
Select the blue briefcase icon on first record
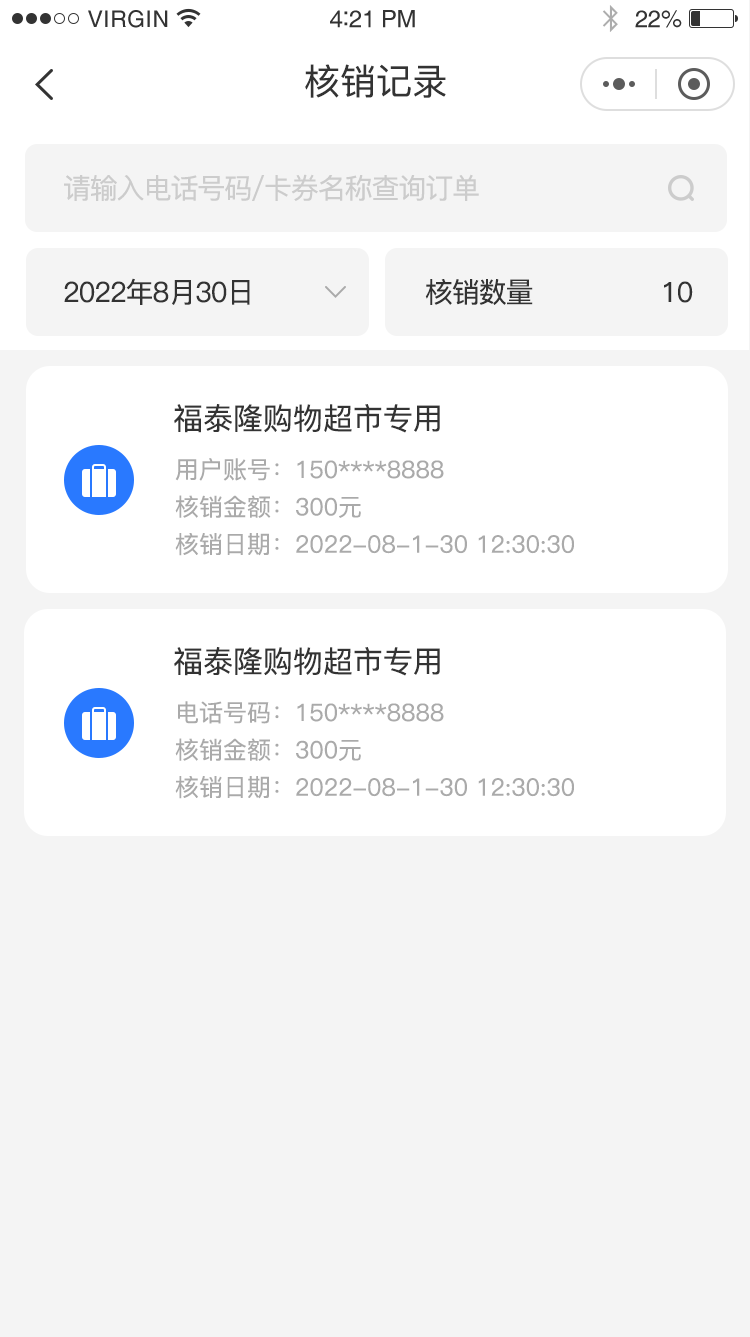(98, 479)
